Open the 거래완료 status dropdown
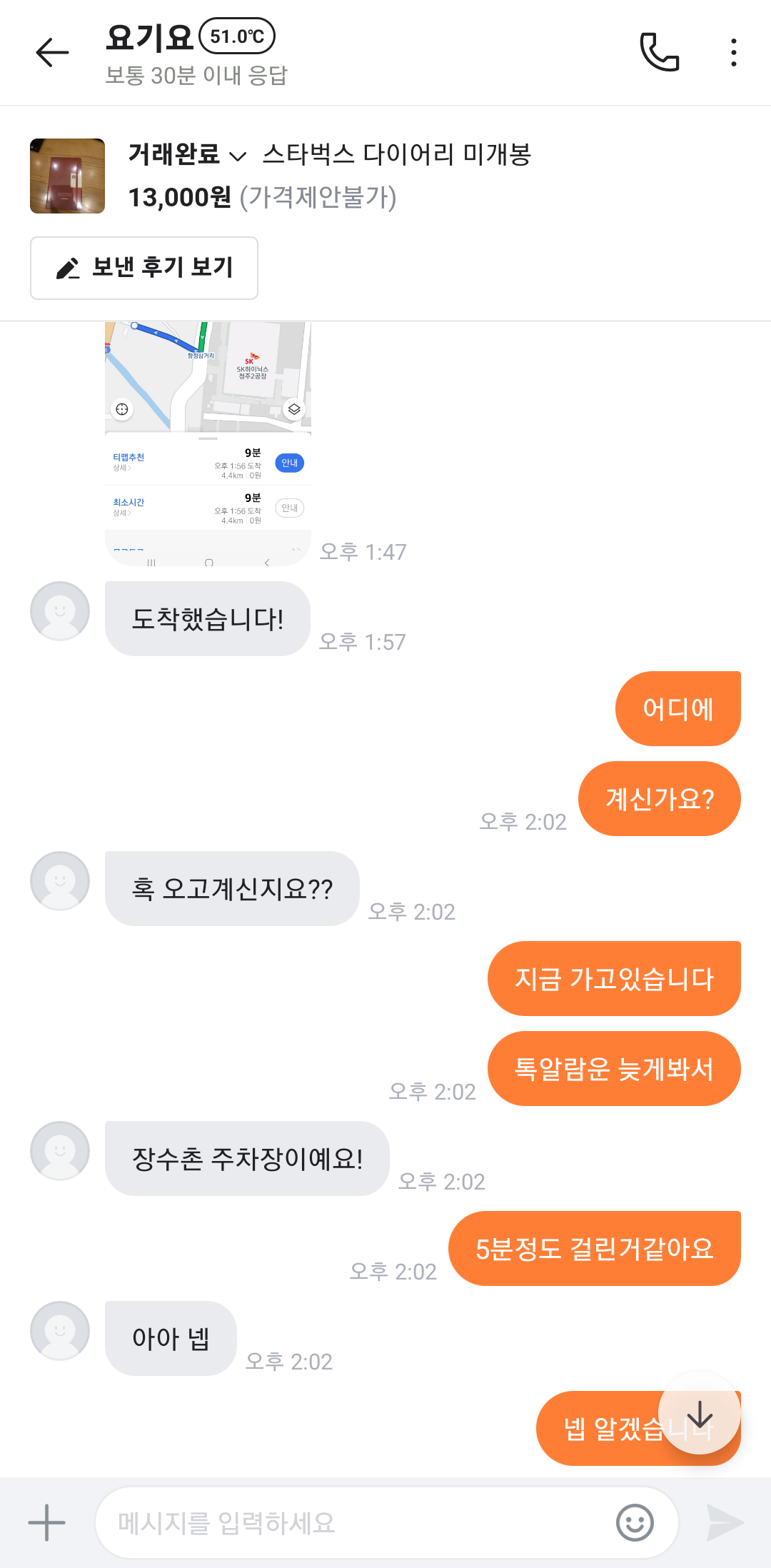 click(187, 154)
